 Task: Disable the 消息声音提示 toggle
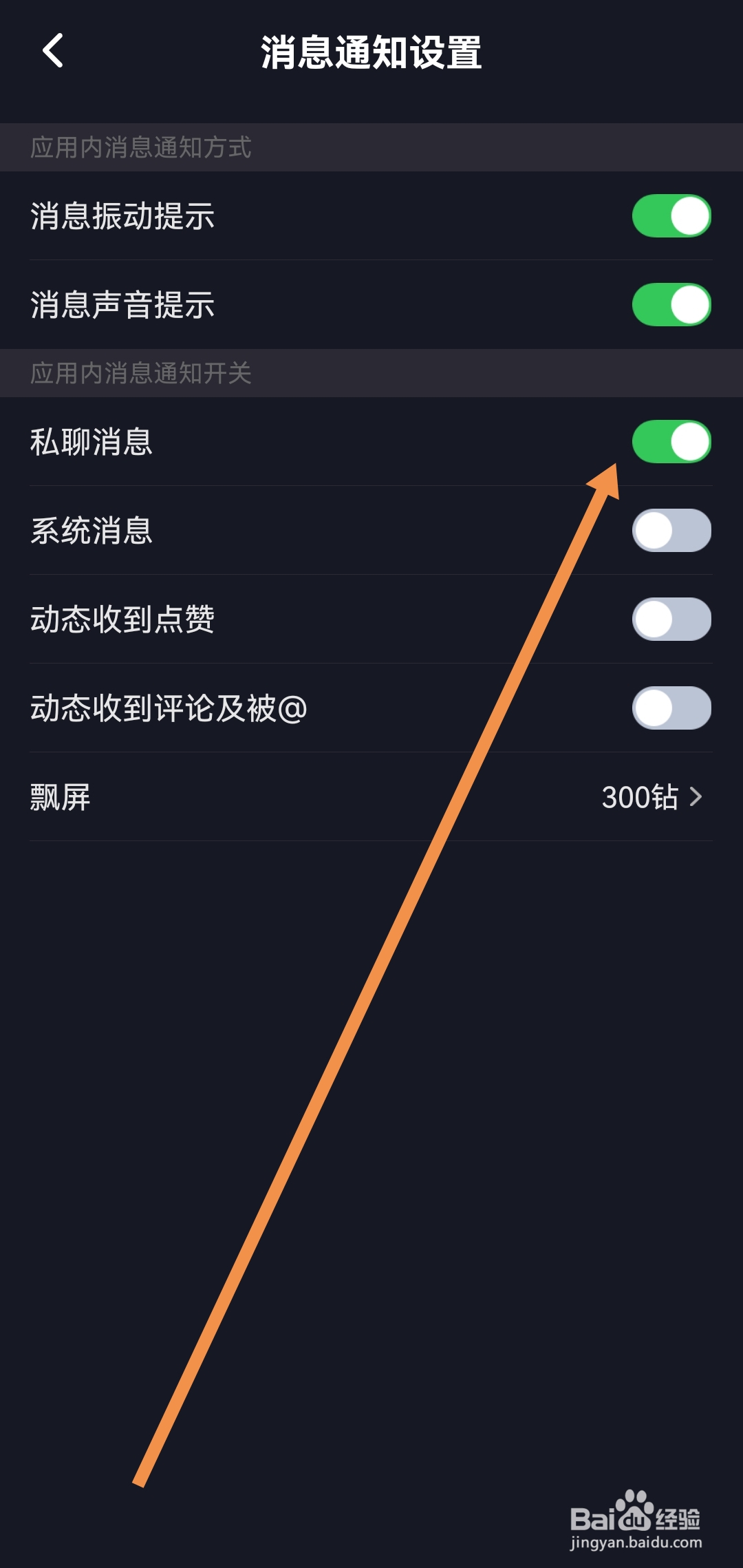point(671,304)
